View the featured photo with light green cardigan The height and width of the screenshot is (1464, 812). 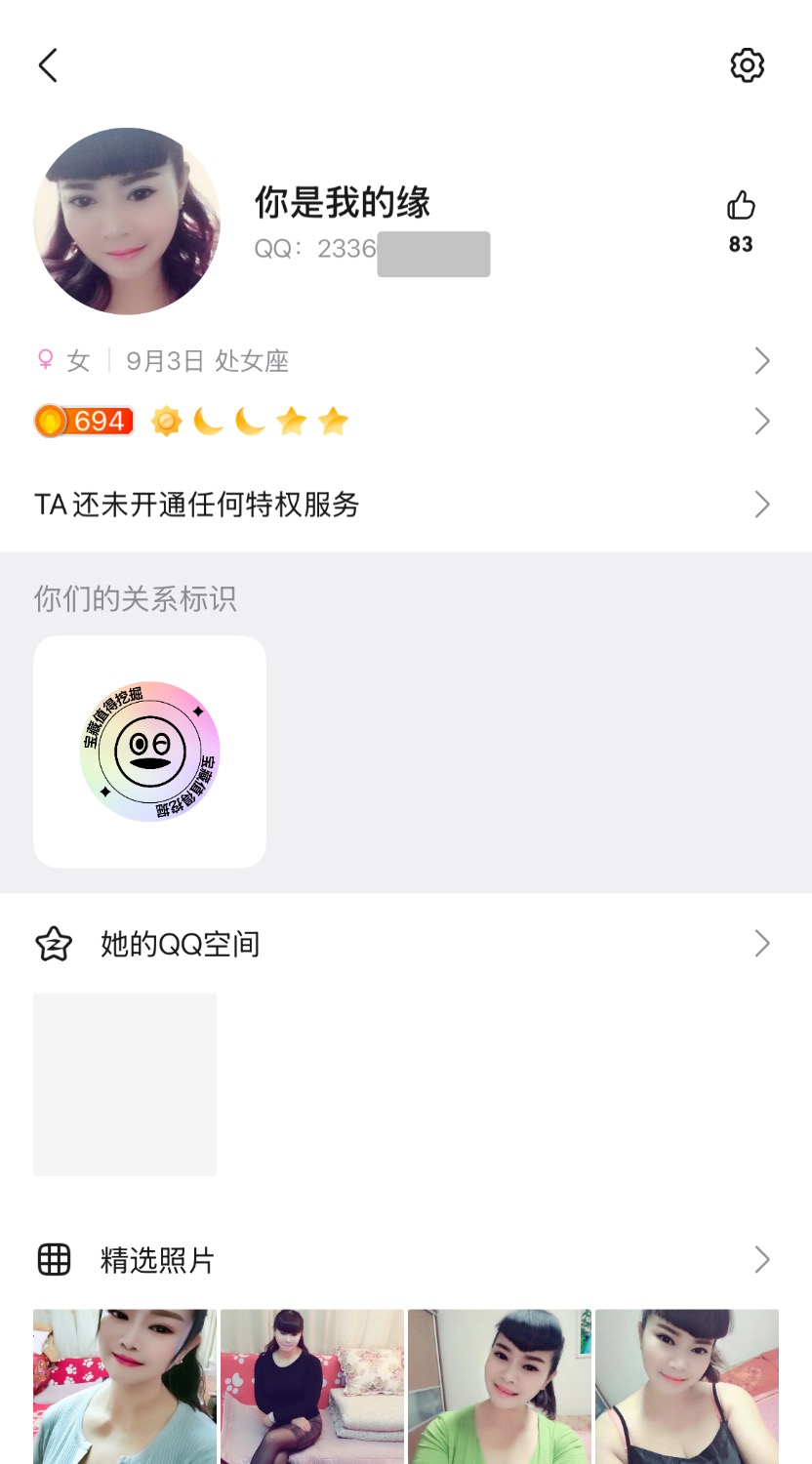click(125, 1386)
